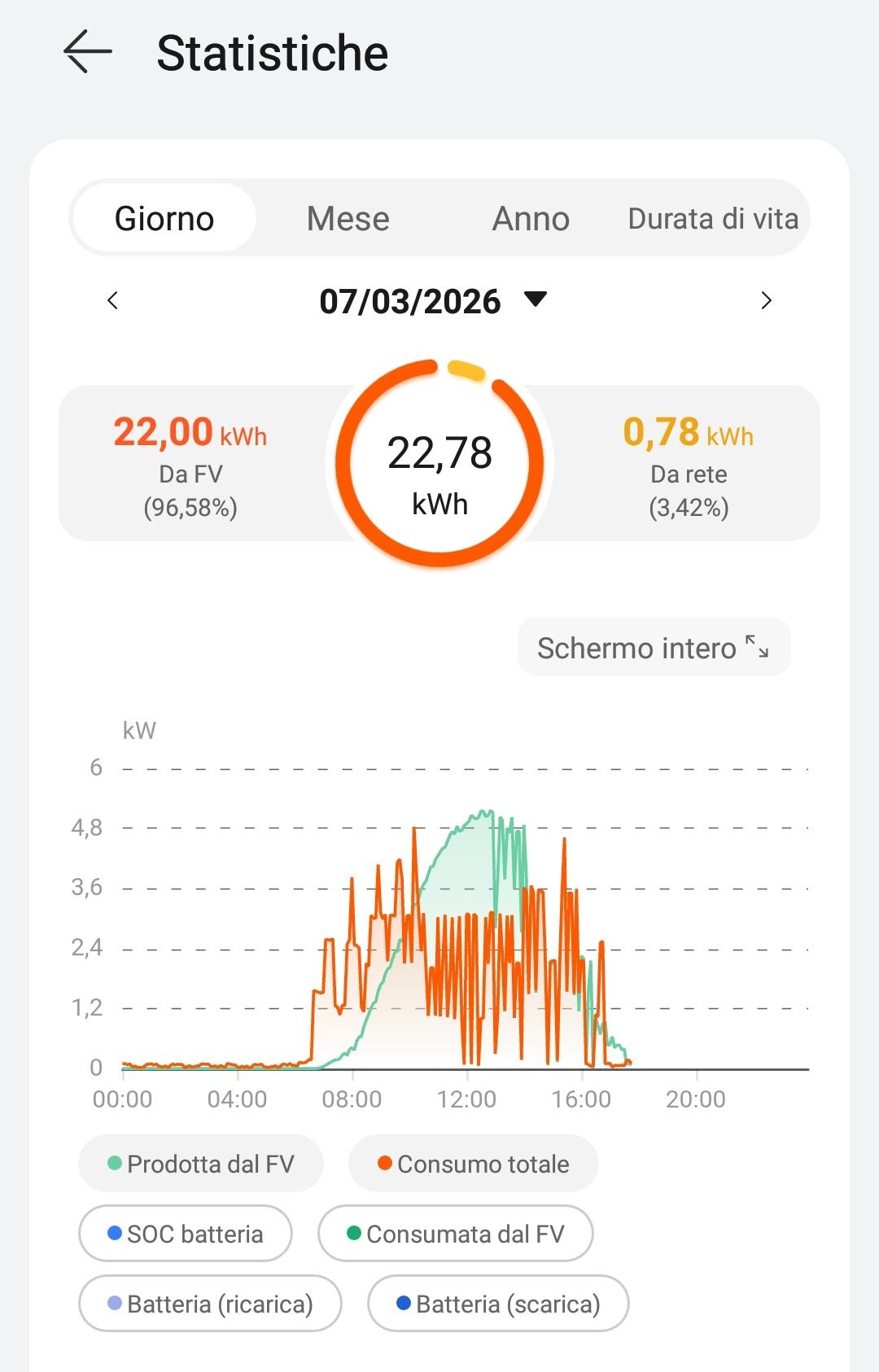Enable the Batteria (scarica) series
The image size is (879, 1372).
498,1304
